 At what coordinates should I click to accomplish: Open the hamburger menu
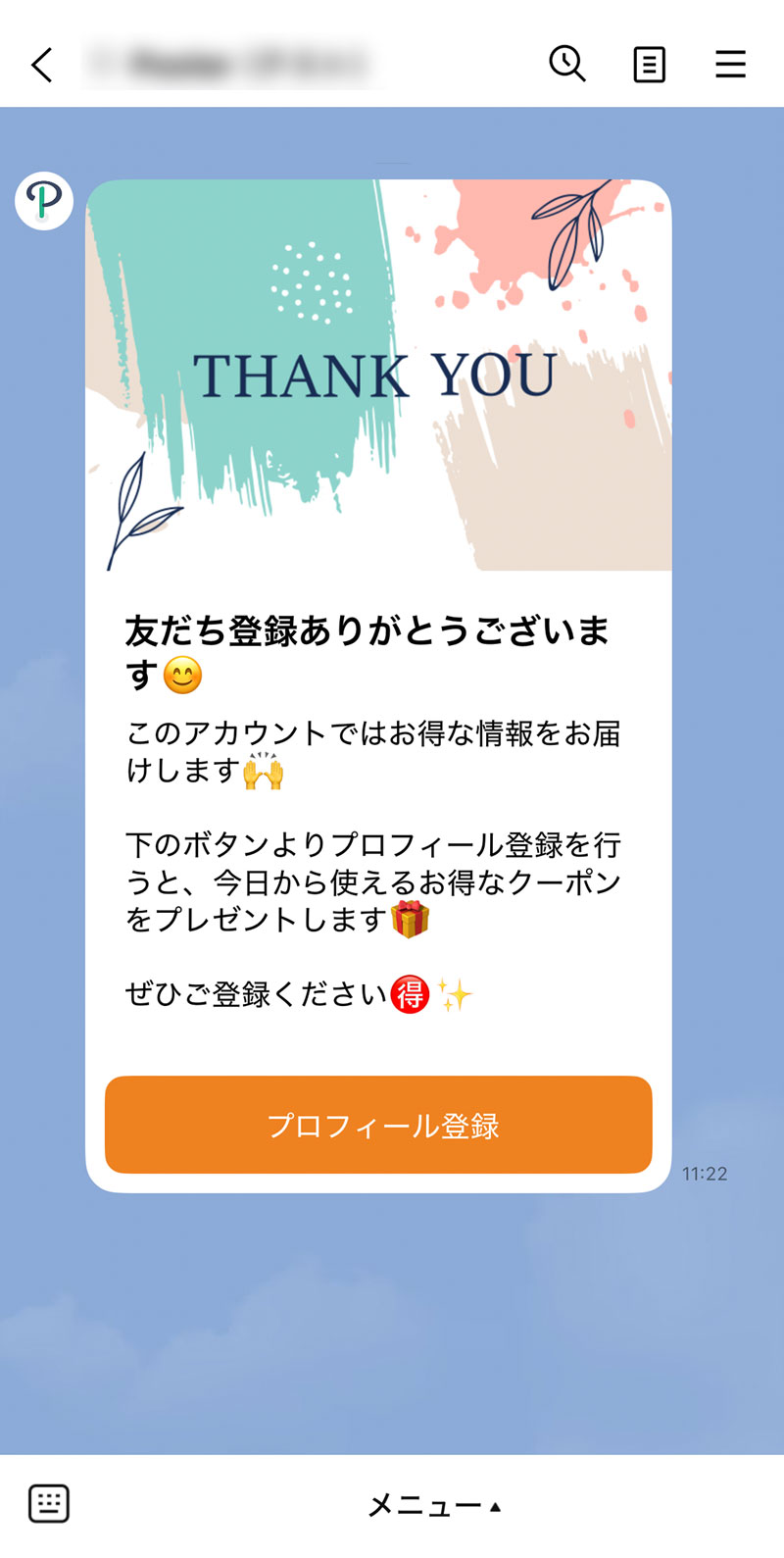click(730, 65)
